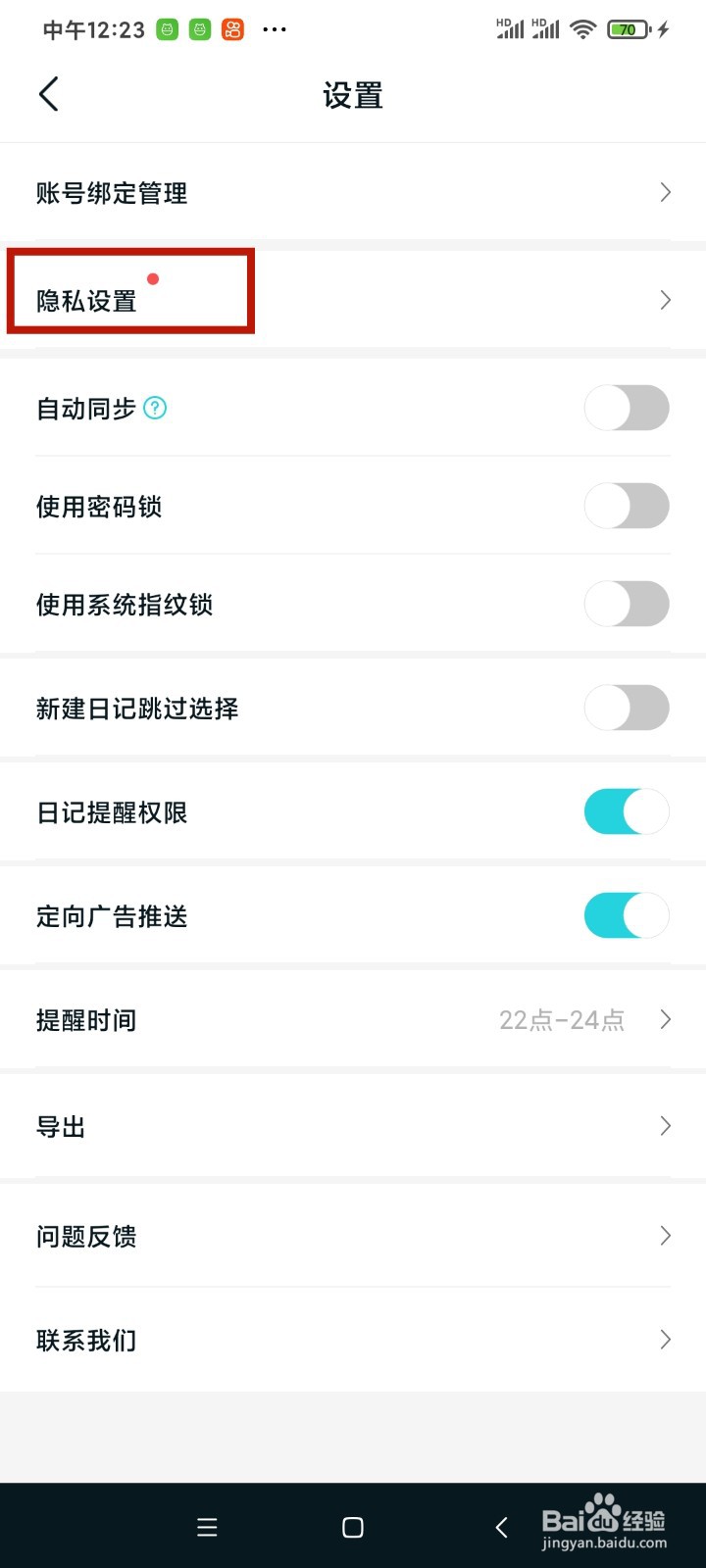The width and height of the screenshot is (706, 1568).
Task: Tap the ellipsis notification indicator in status bar
Action: 275,29
